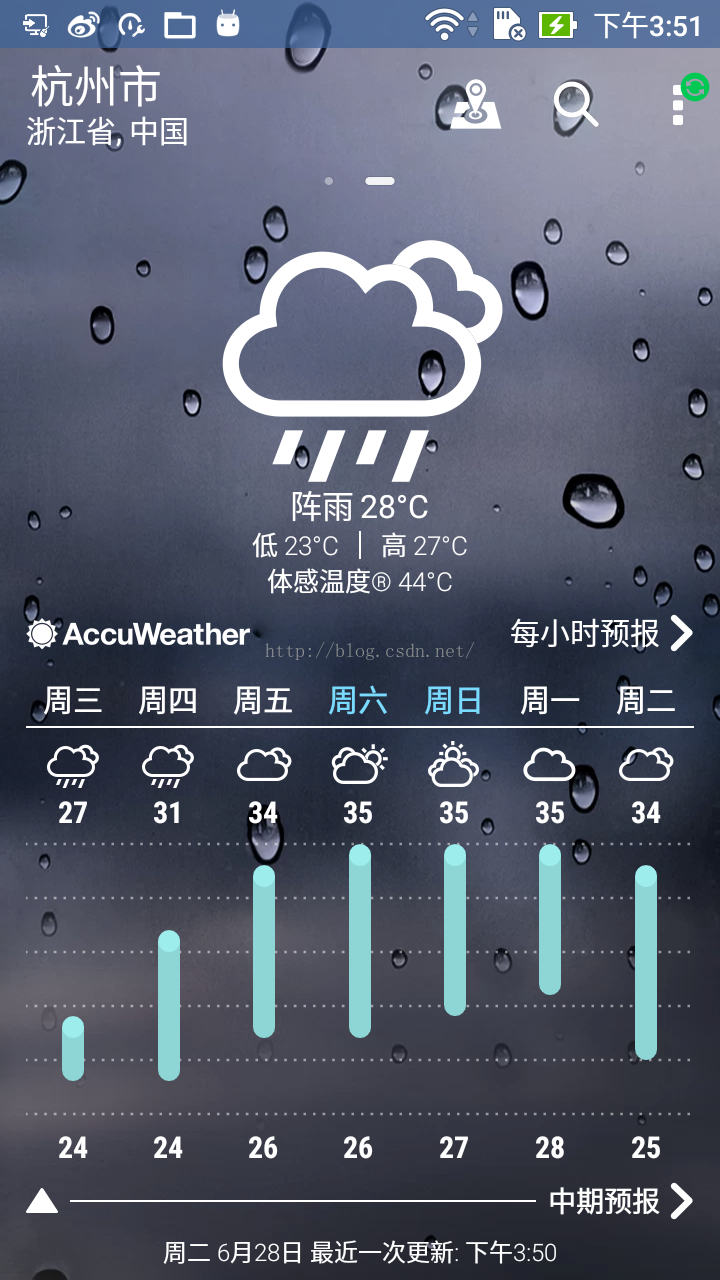Open medium-term forecast 中期预报

[620, 1201]
